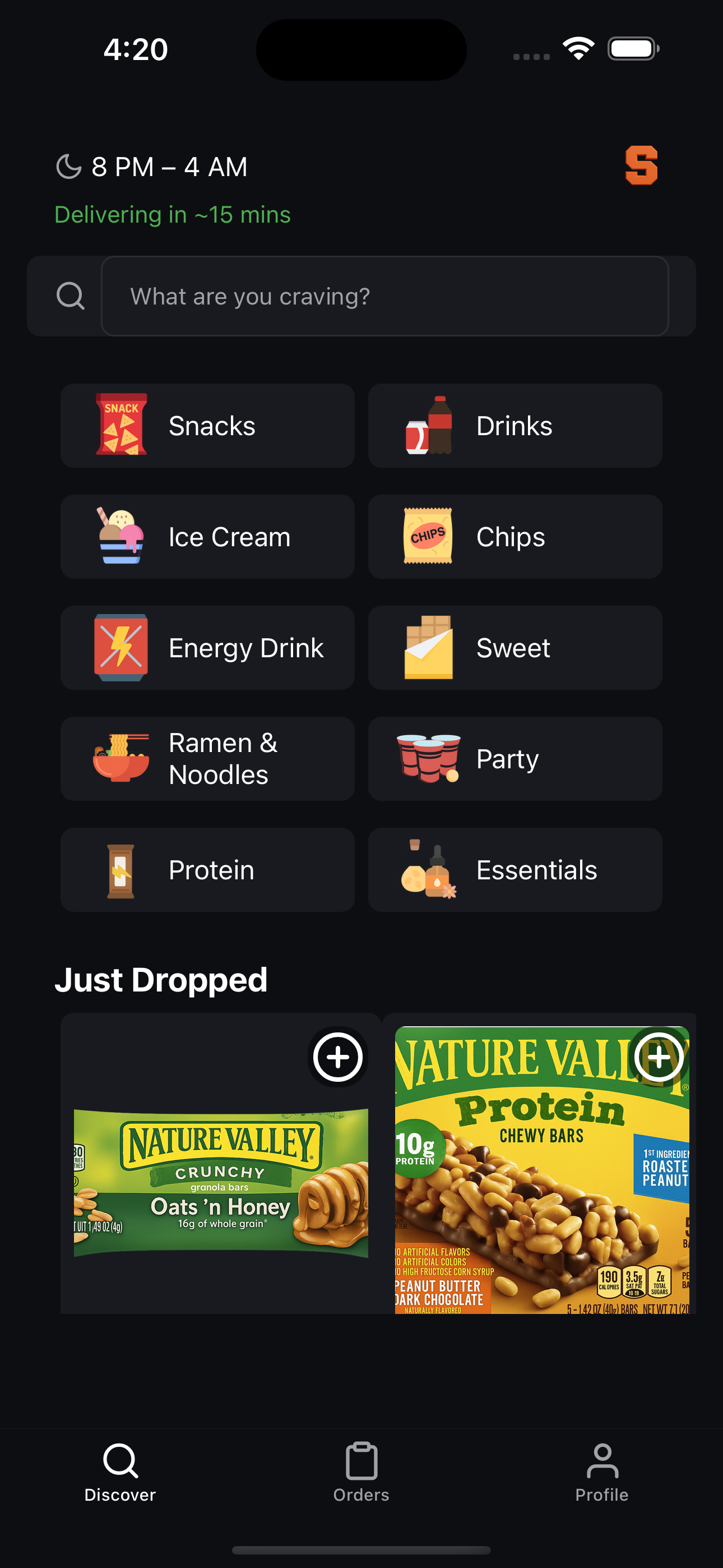
Task: Open the Party category
Action: pos(515,758)
